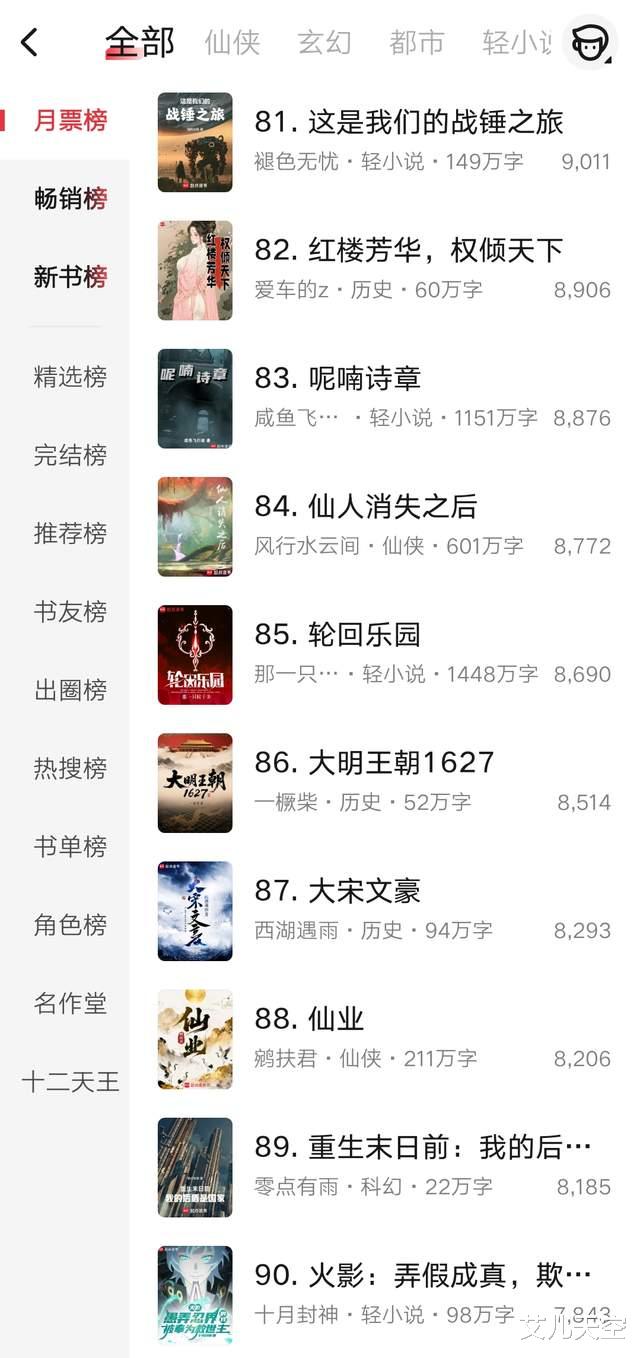Open the 完结榜 ranking
This screenshot has width=640, height=1358.
[70, 455]
